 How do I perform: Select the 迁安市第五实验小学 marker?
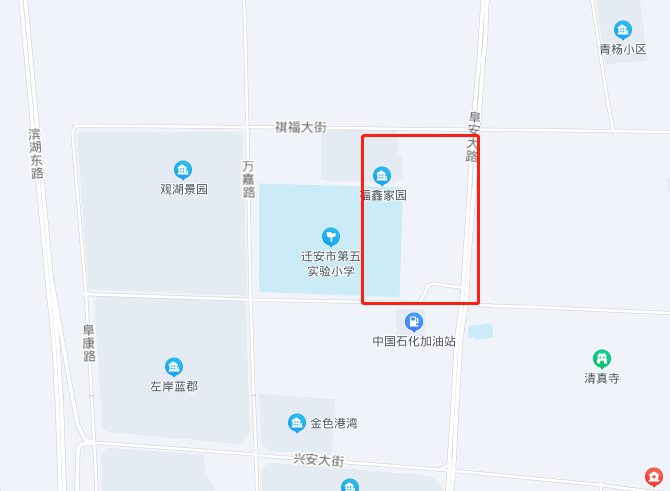[331, 237]
